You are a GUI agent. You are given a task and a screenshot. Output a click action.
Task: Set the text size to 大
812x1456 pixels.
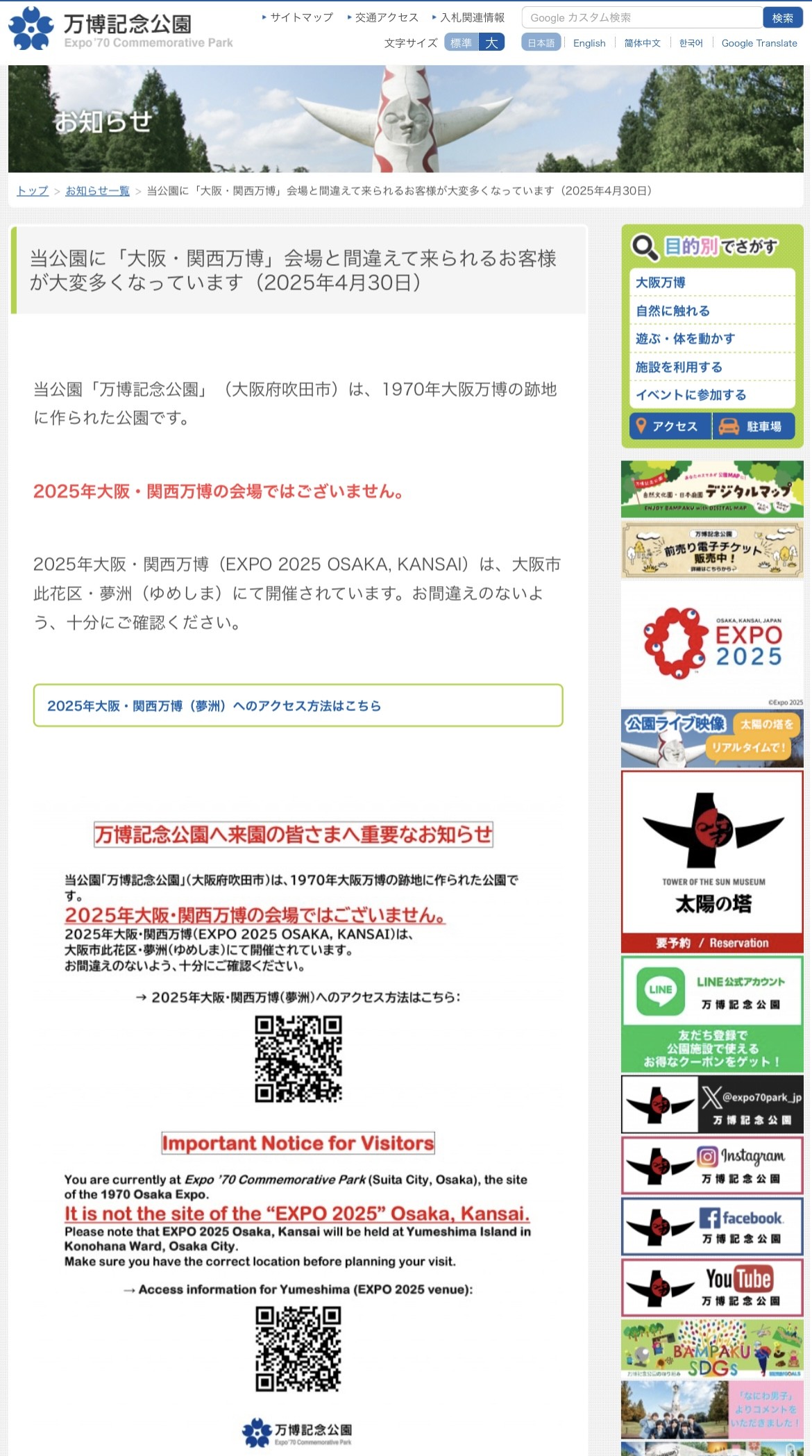(x=491, y=43)
